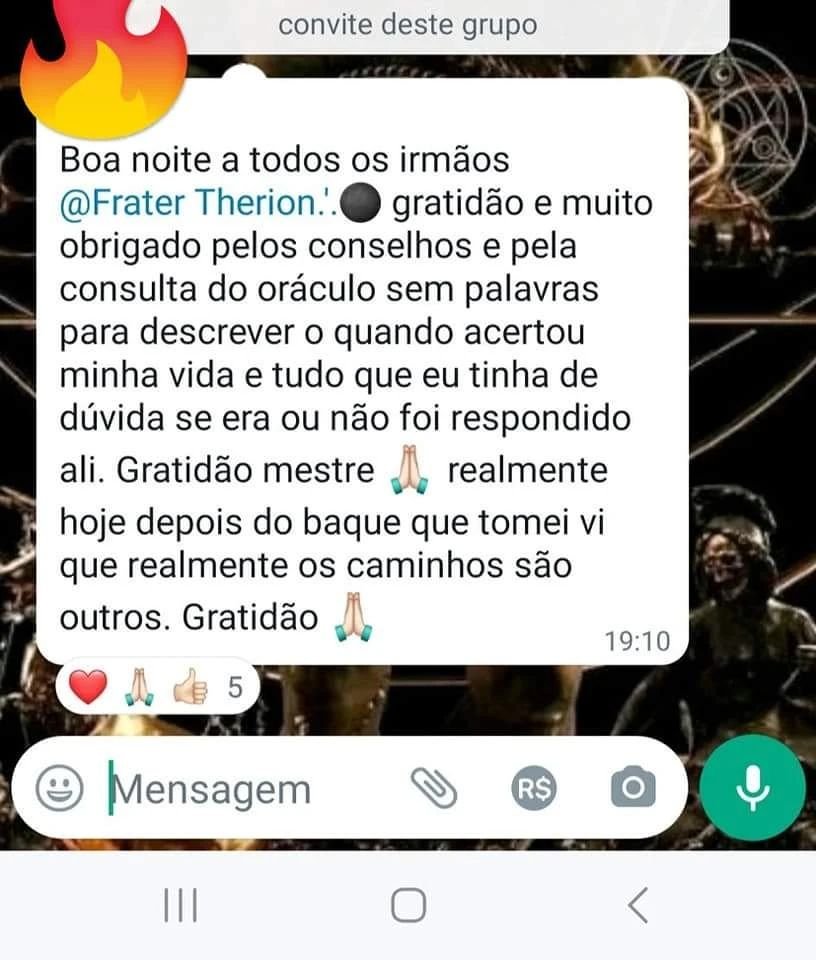Screen dimensions: 816x960
Task: Go to home via system button
Action: [x=408, y=905]
